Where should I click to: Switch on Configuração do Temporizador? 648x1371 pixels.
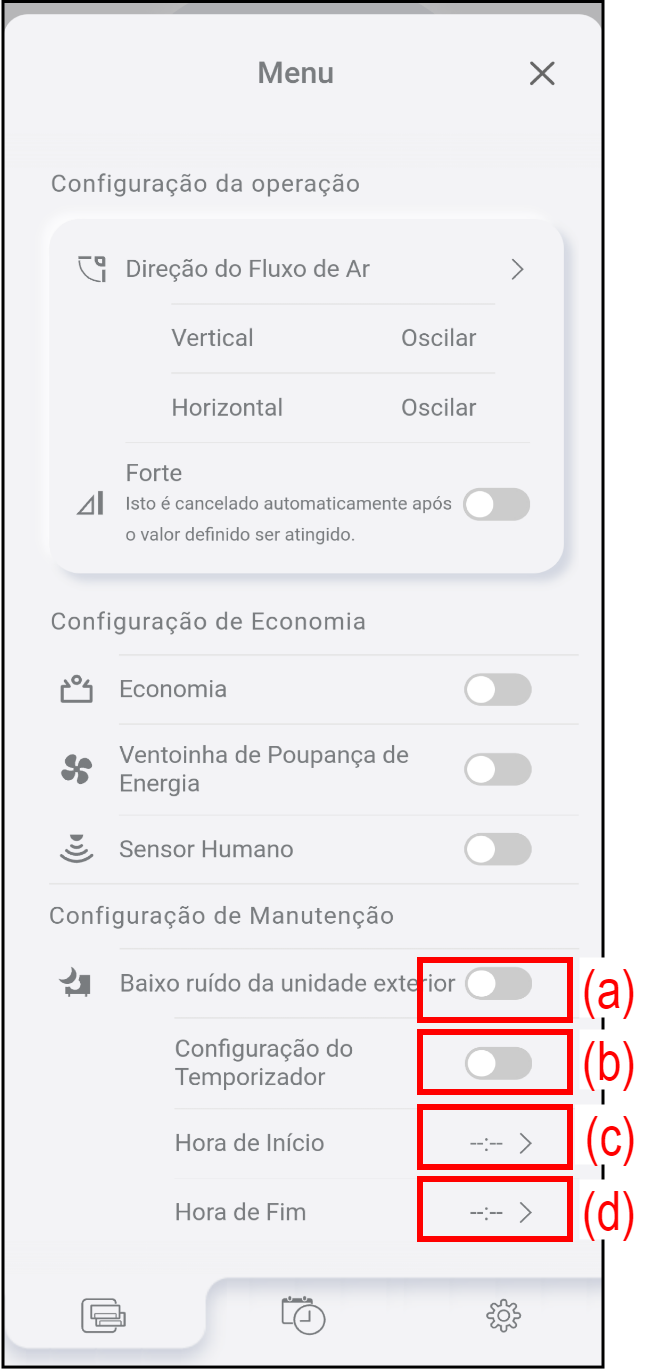(x=498, y=1064)
